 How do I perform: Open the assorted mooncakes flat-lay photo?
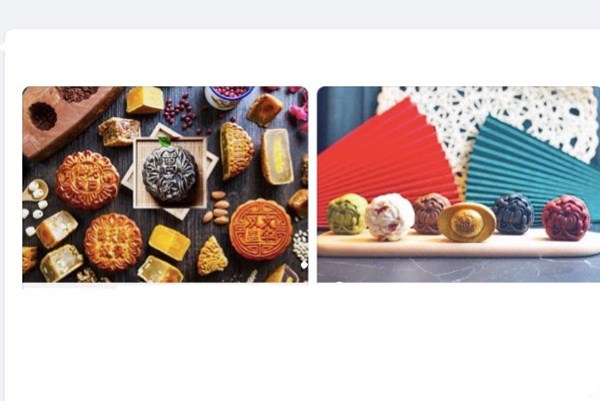[165, 184]
